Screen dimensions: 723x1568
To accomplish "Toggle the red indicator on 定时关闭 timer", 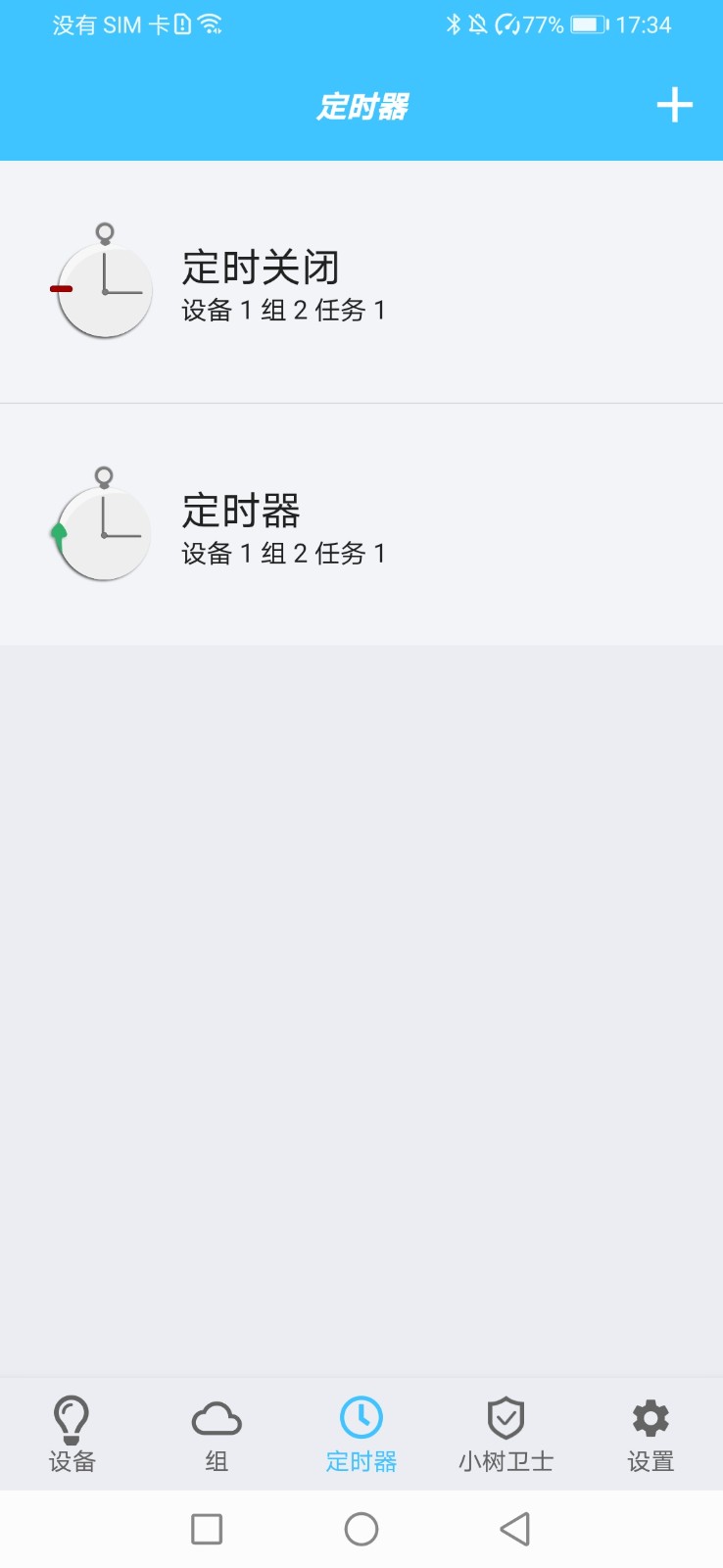I will click(61, 288).
